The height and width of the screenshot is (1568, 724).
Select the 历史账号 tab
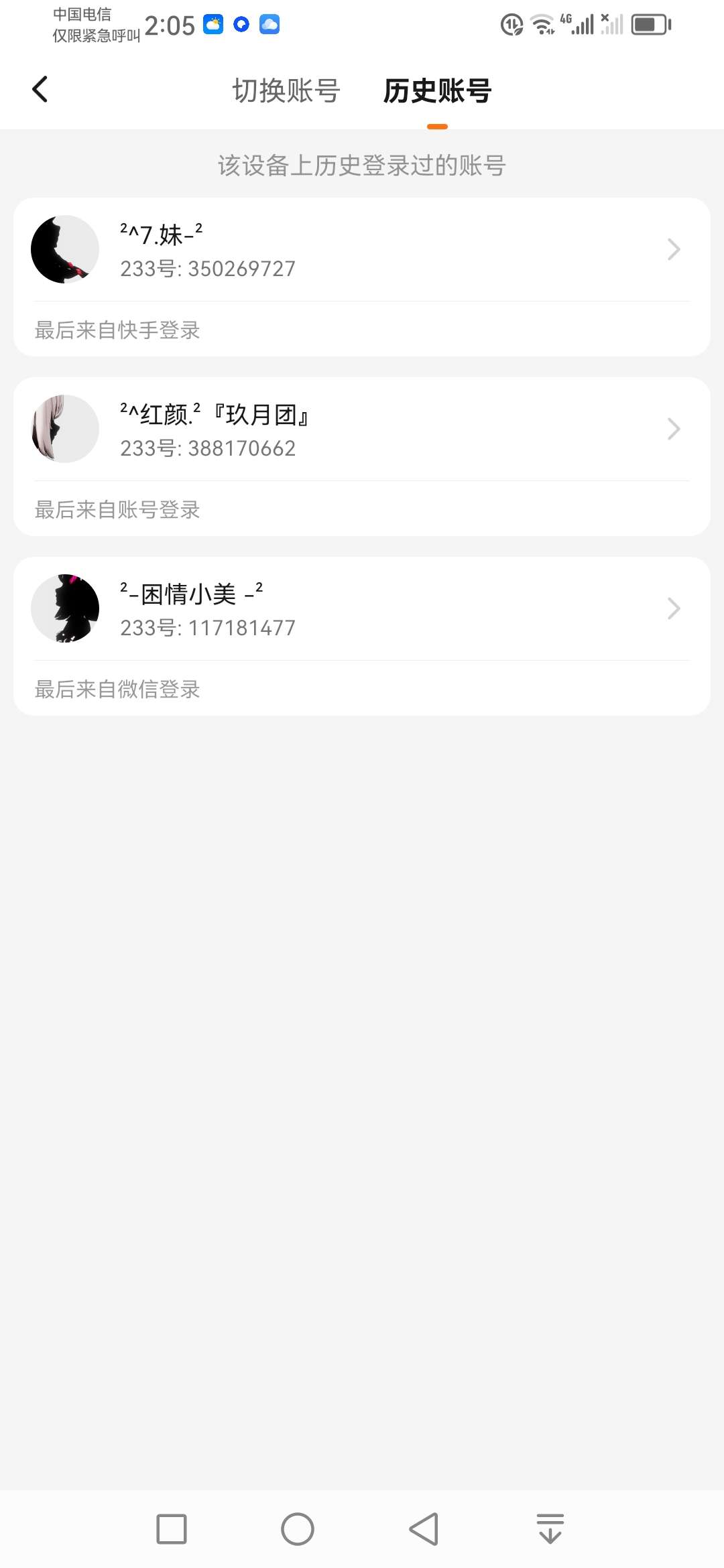[437, 91]
